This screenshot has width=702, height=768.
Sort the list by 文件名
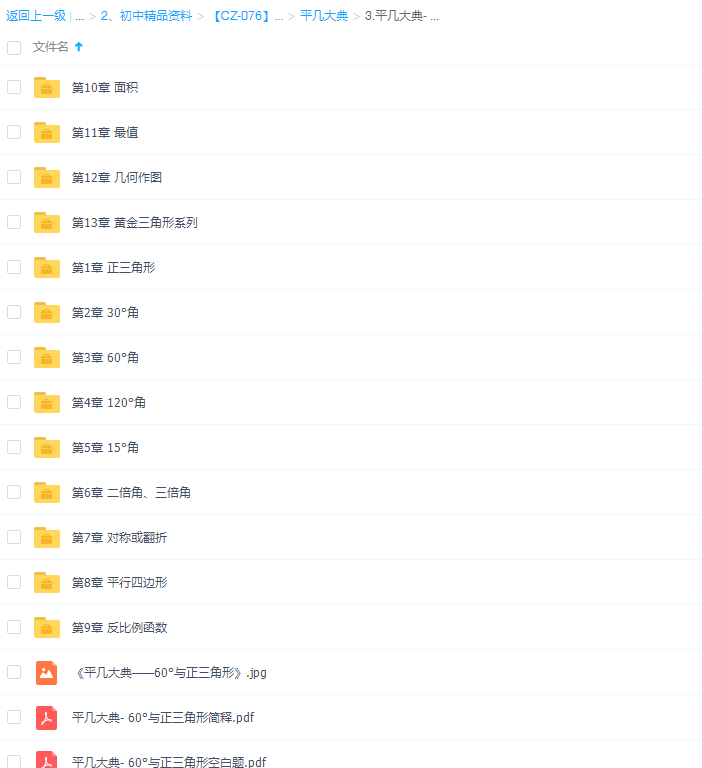(x=51, y=47)
